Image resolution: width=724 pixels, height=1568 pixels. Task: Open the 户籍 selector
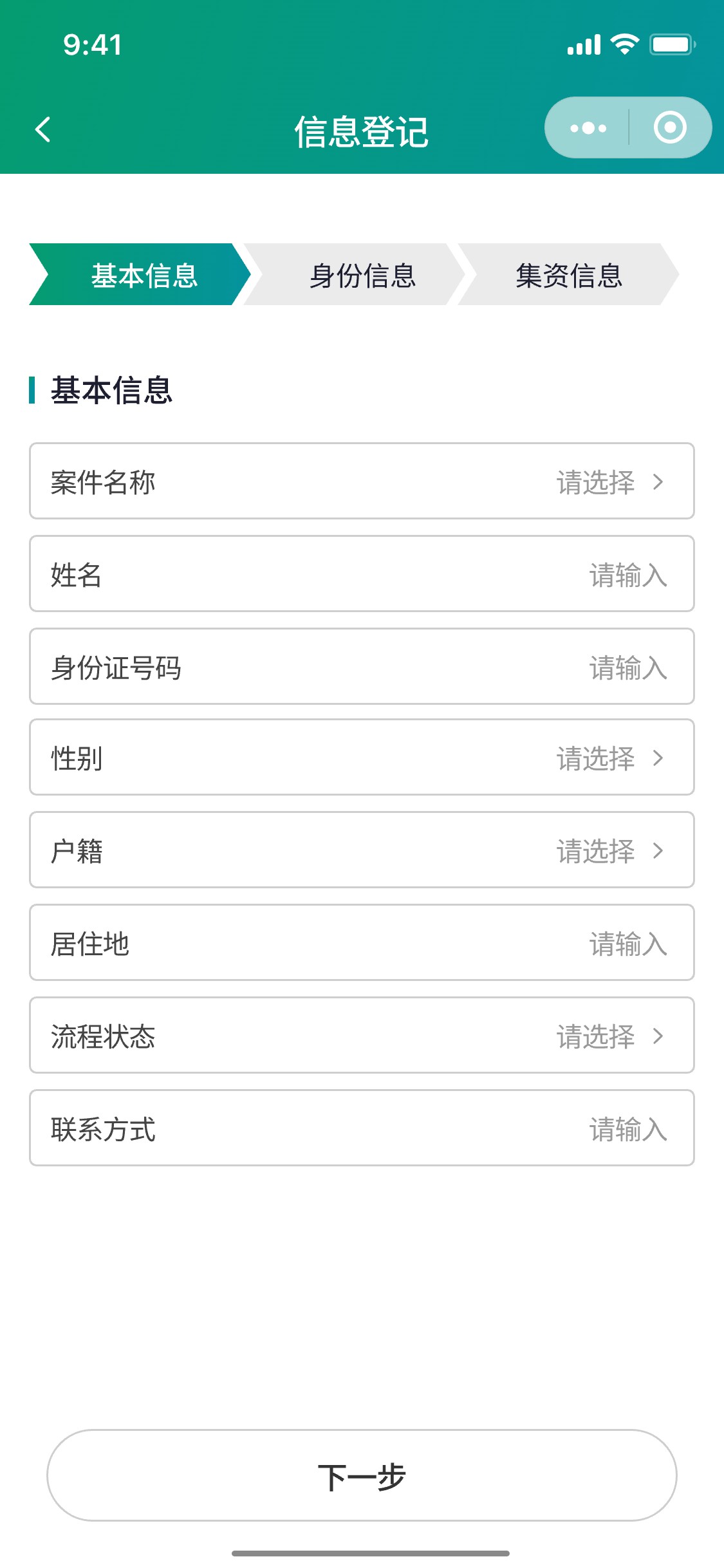(362, 850)
